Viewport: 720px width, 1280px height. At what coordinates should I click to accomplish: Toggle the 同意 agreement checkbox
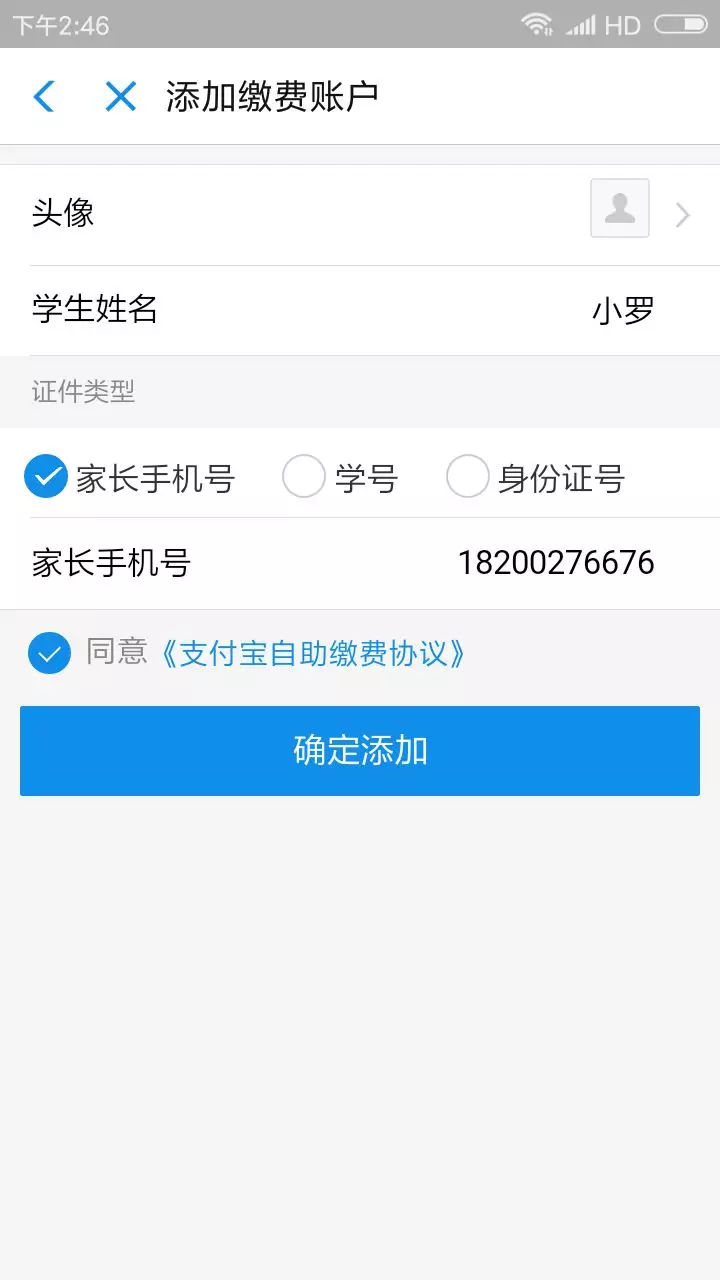49,653
